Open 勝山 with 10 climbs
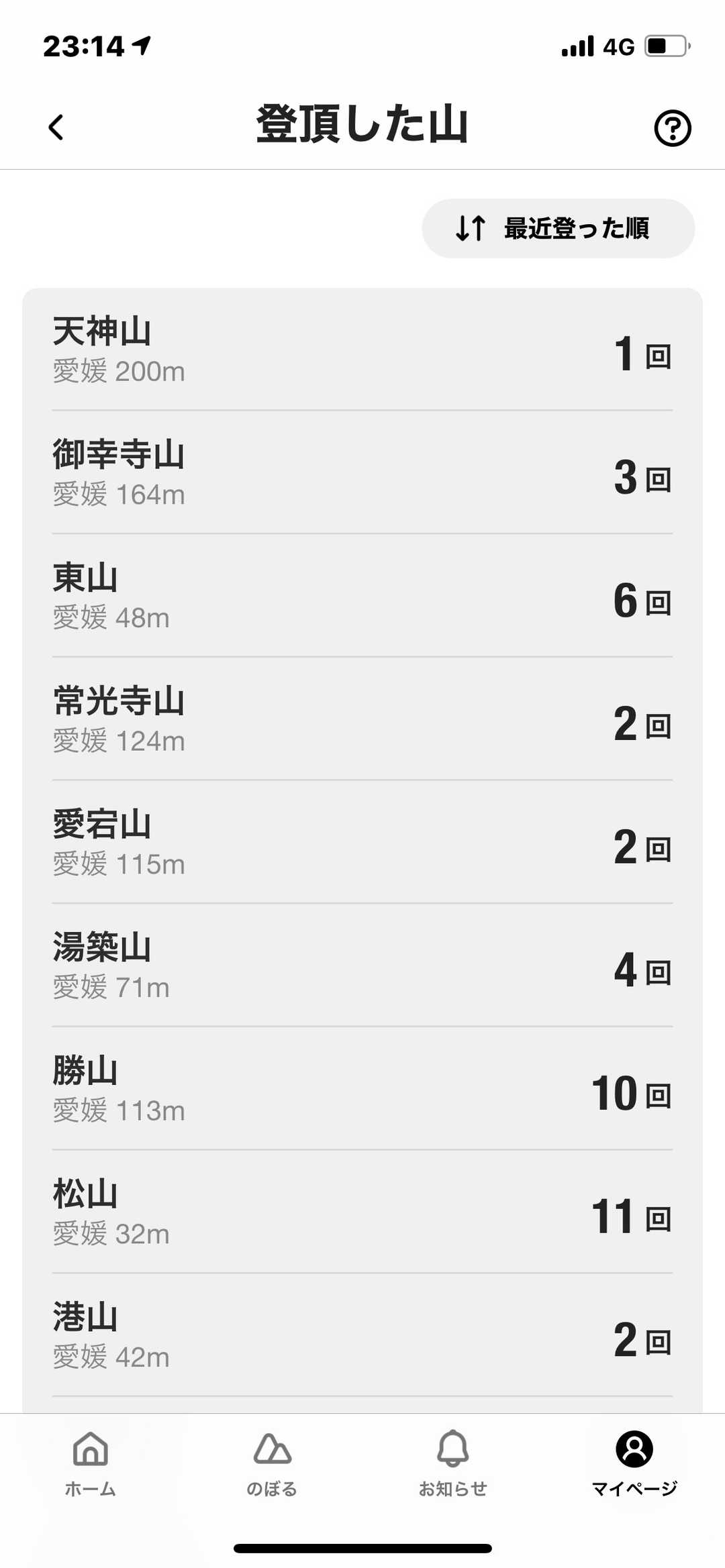 362,1089
